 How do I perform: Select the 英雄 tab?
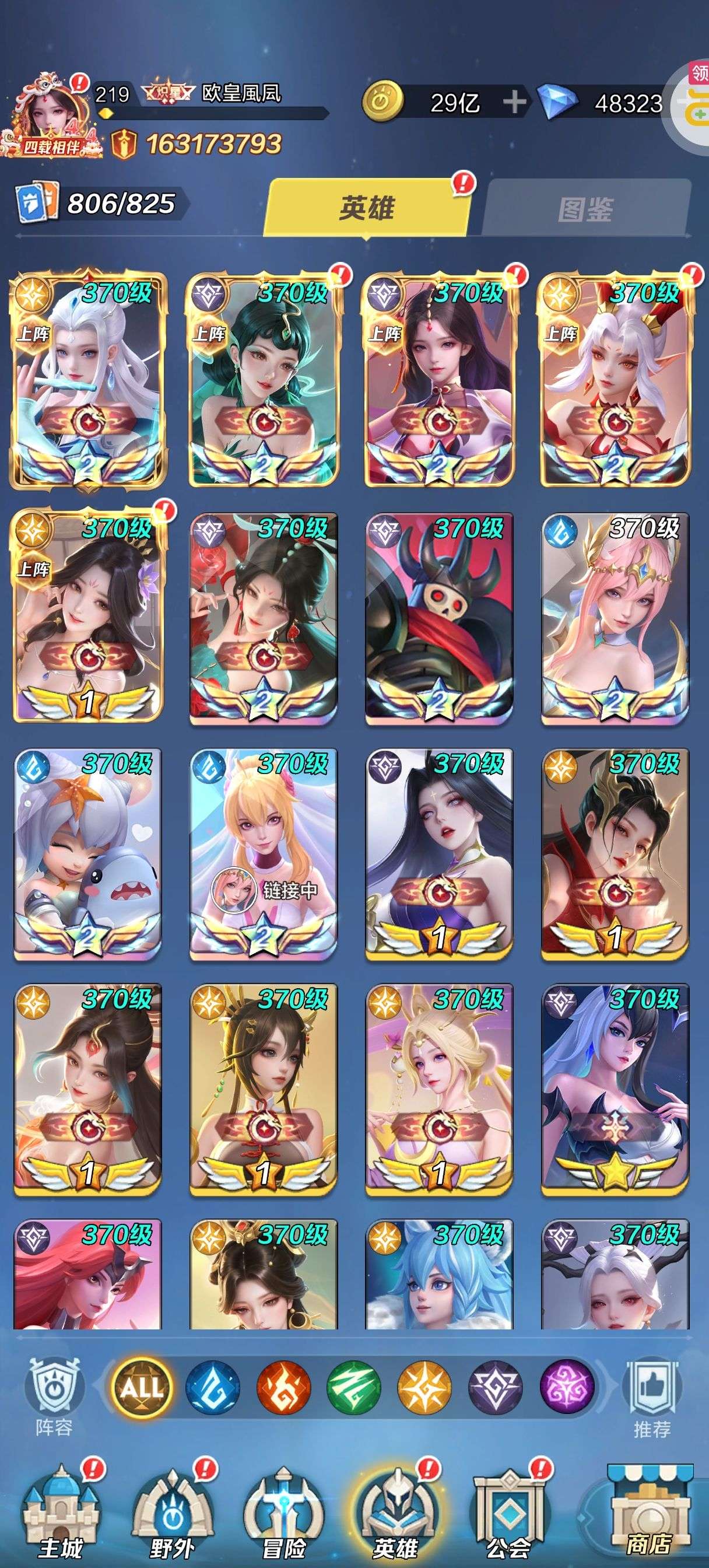367,208
